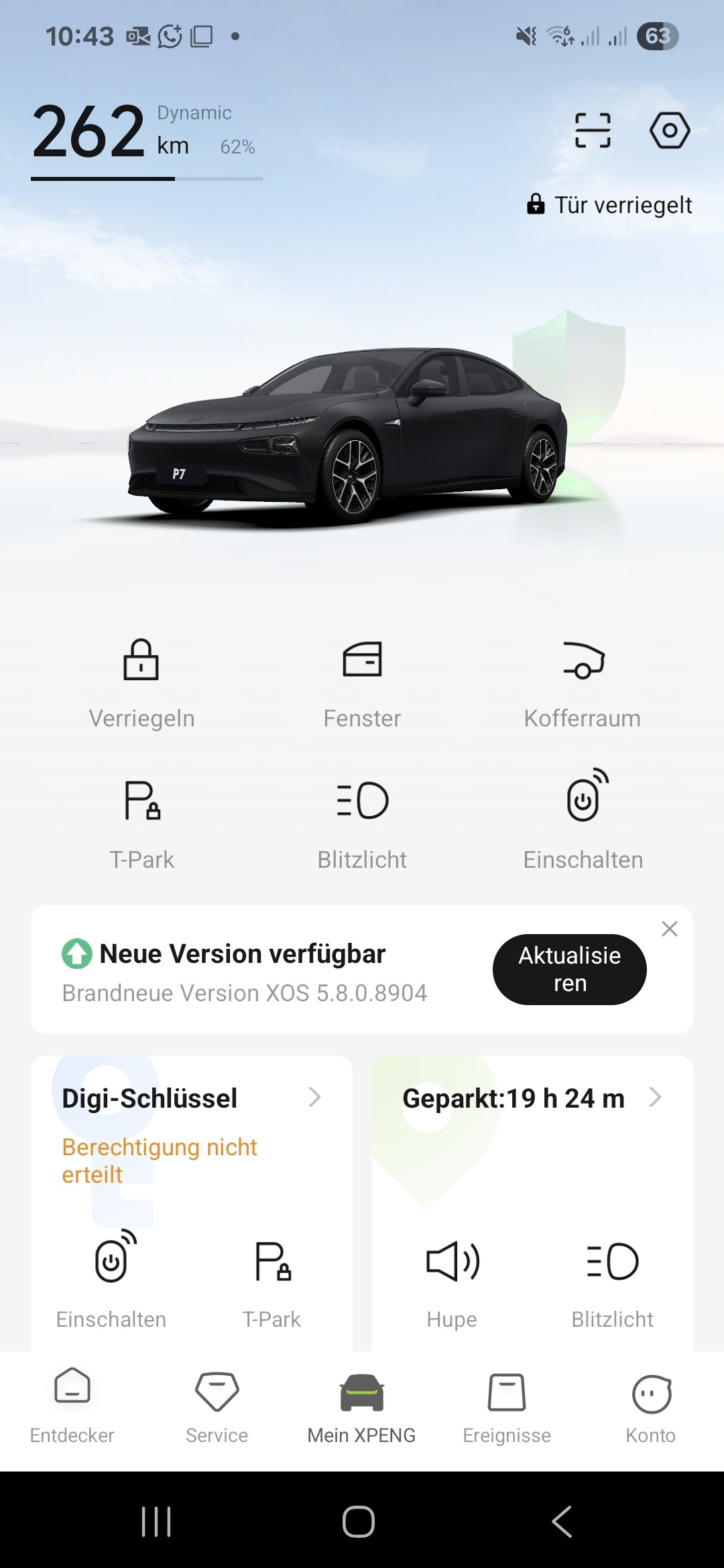This screenshot has width=724, height=1568.
Task: Open the Geparkt parking details card
Action: (x=531, y=1098)
